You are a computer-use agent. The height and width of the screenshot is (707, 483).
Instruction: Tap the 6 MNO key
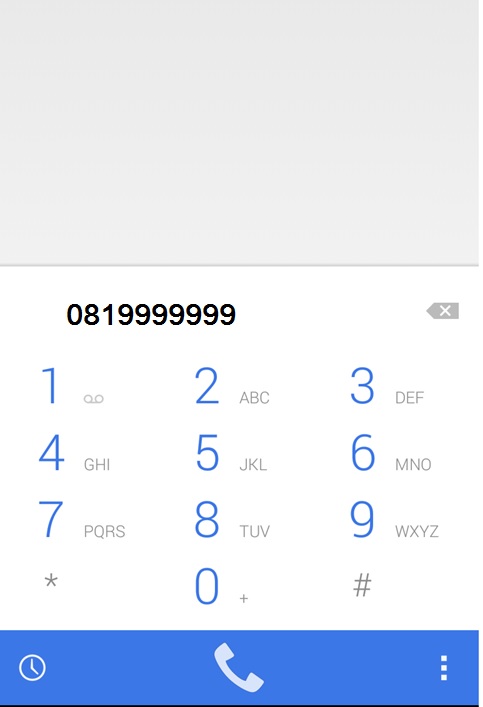pos(391,453)
